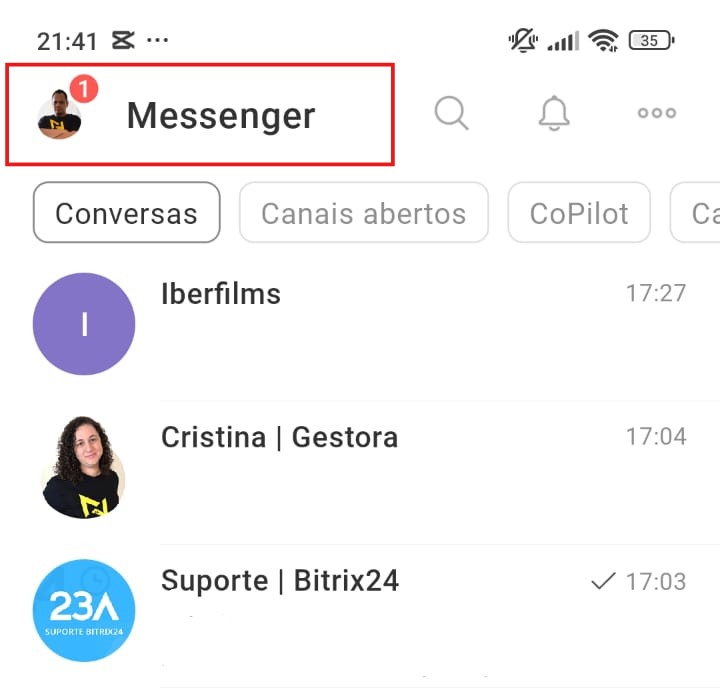Open the profile avatar menu

[60, 116]
